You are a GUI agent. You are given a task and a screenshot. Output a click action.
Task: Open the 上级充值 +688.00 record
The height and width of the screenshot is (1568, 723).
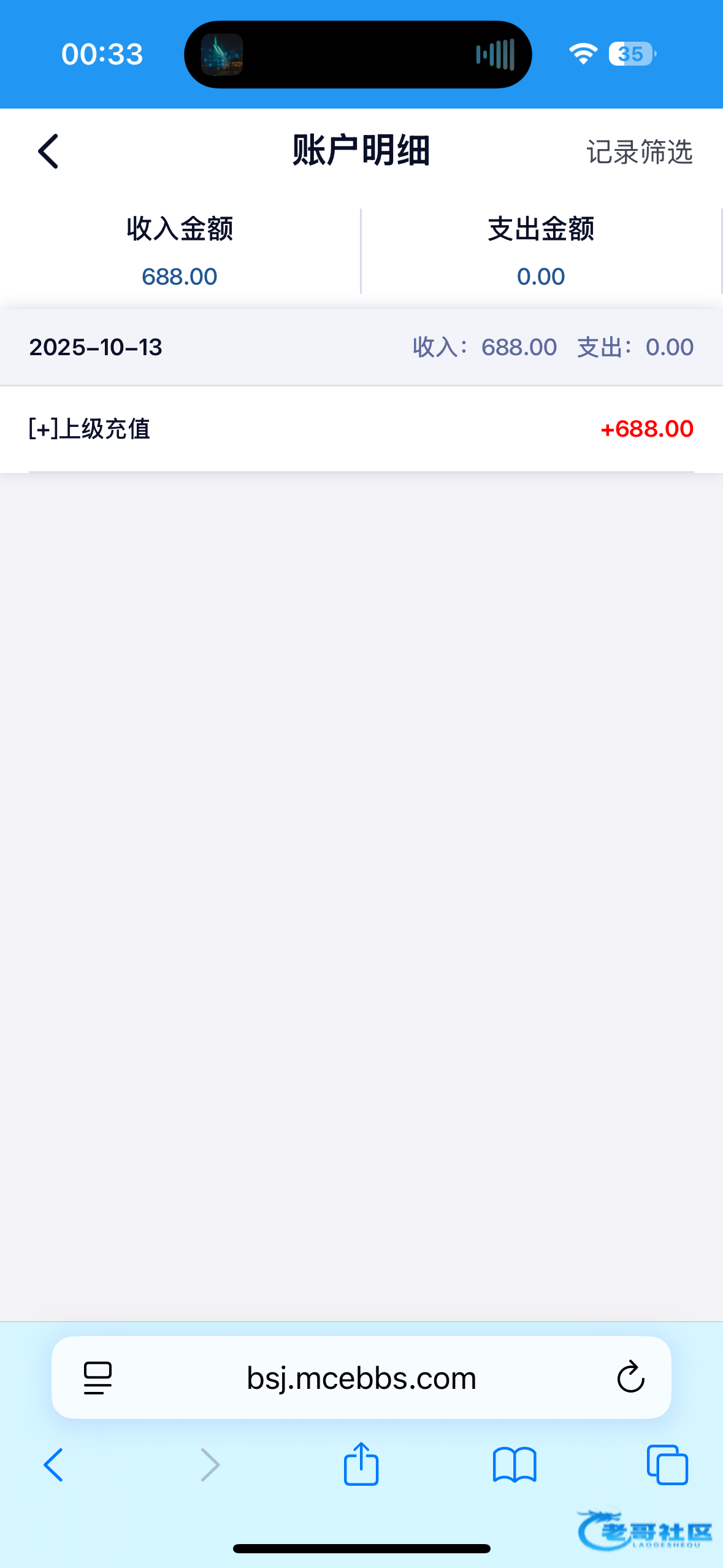pos(361,429)
